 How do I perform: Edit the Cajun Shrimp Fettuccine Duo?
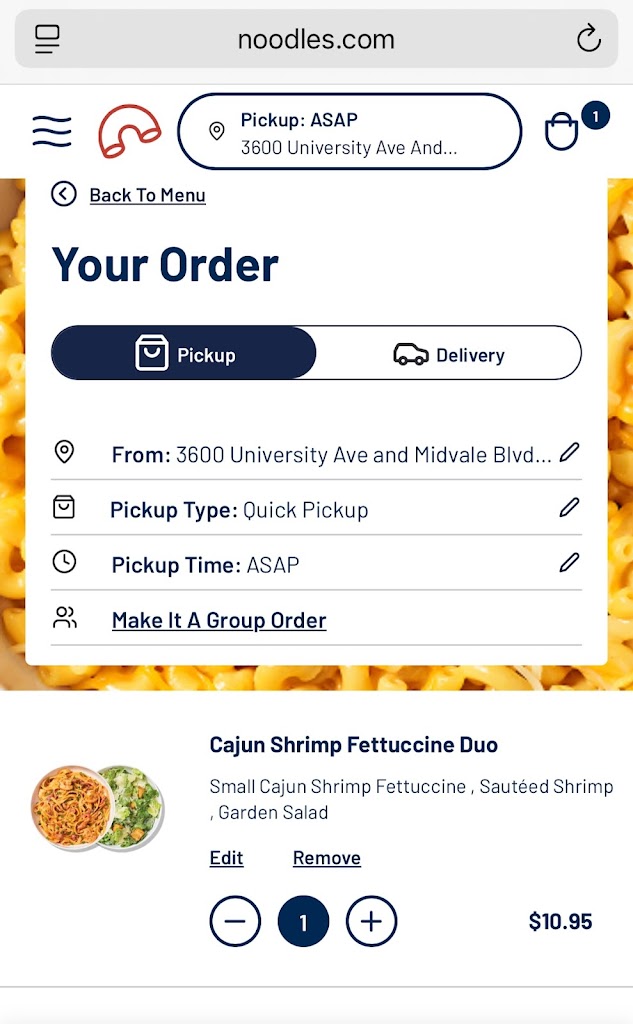tap(226, 858)
